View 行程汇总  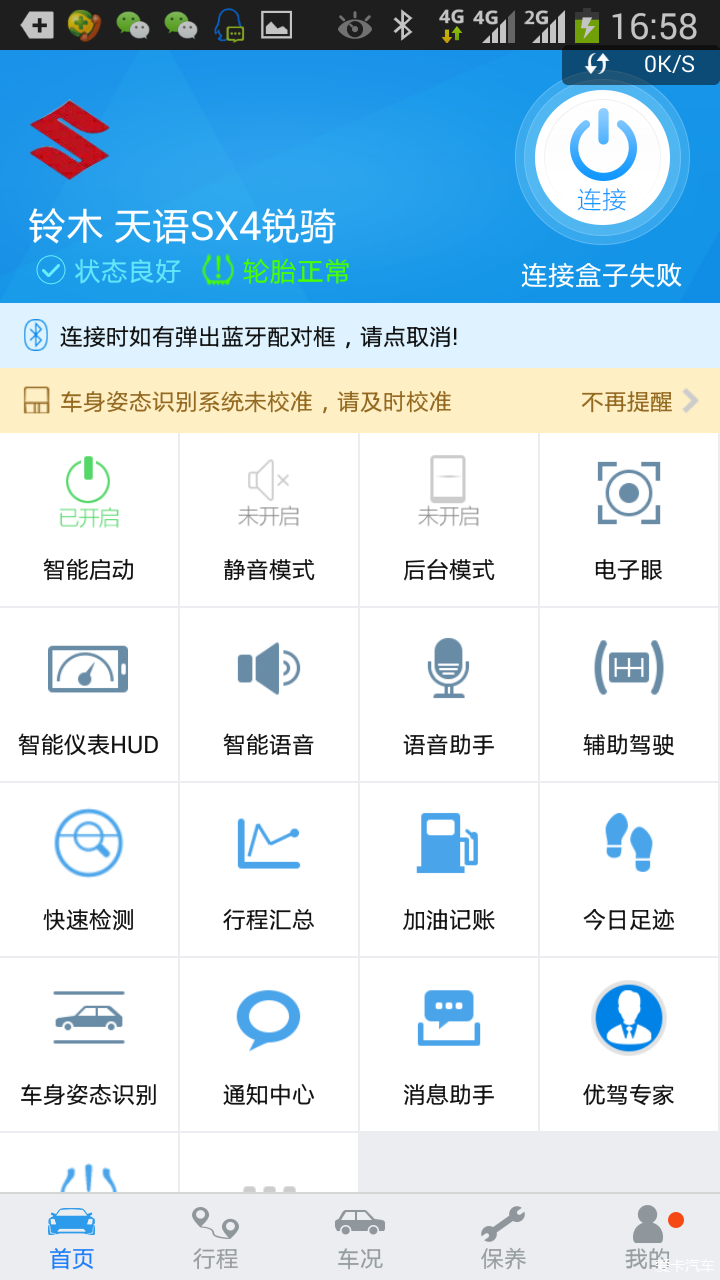pos(269,870)
